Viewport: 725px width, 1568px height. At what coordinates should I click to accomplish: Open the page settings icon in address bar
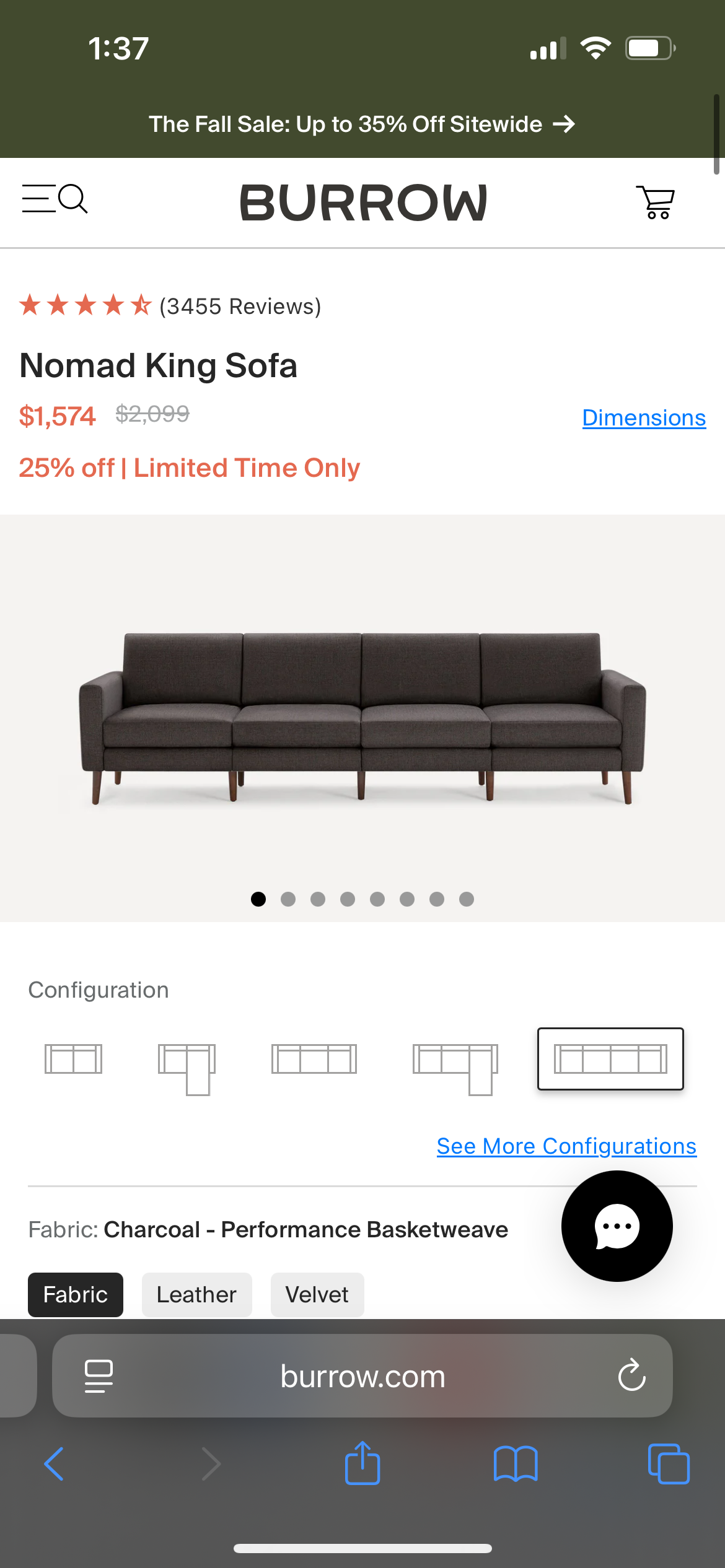tap(99, 1376)
